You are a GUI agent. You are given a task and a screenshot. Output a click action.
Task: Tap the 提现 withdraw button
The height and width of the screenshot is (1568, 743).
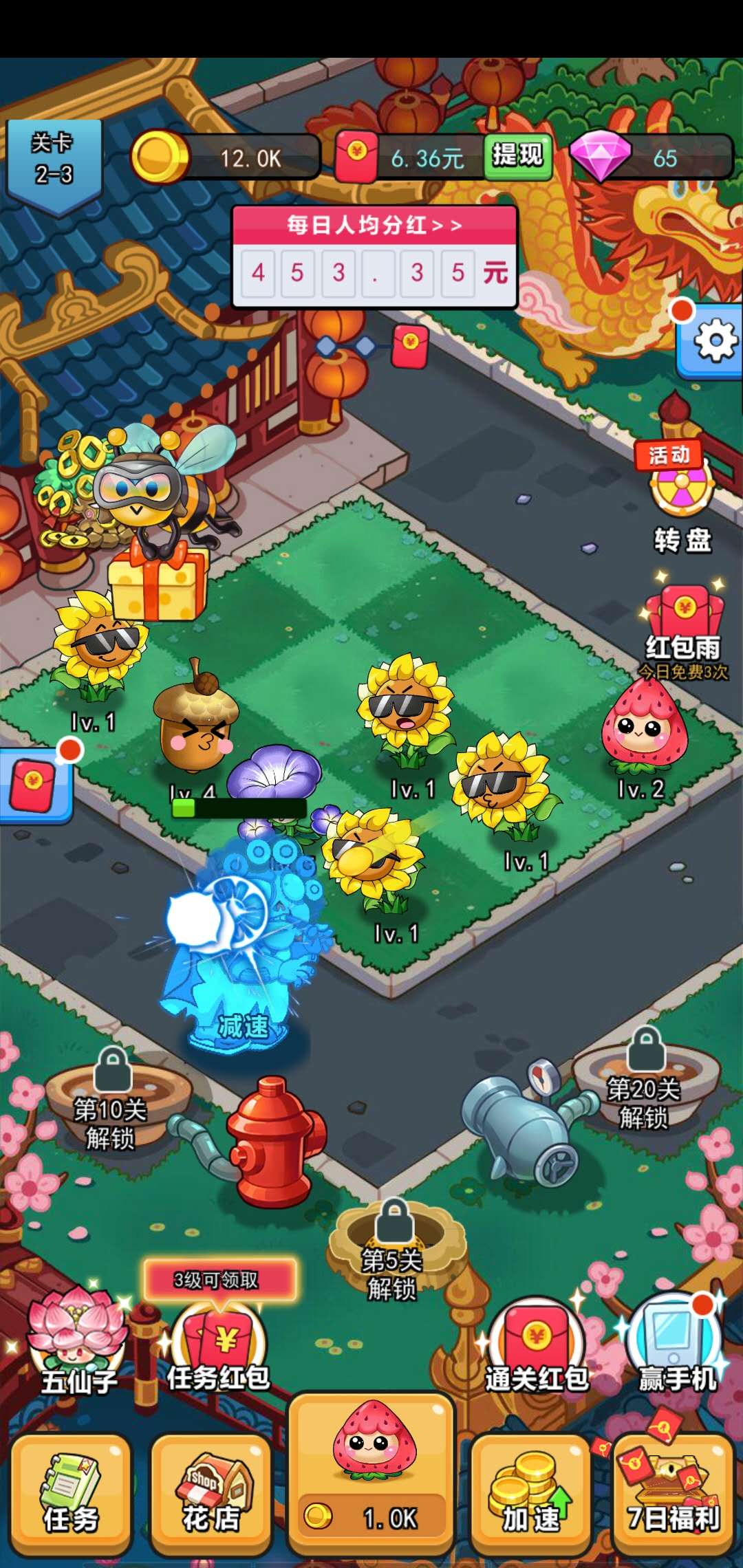[517, 157]
